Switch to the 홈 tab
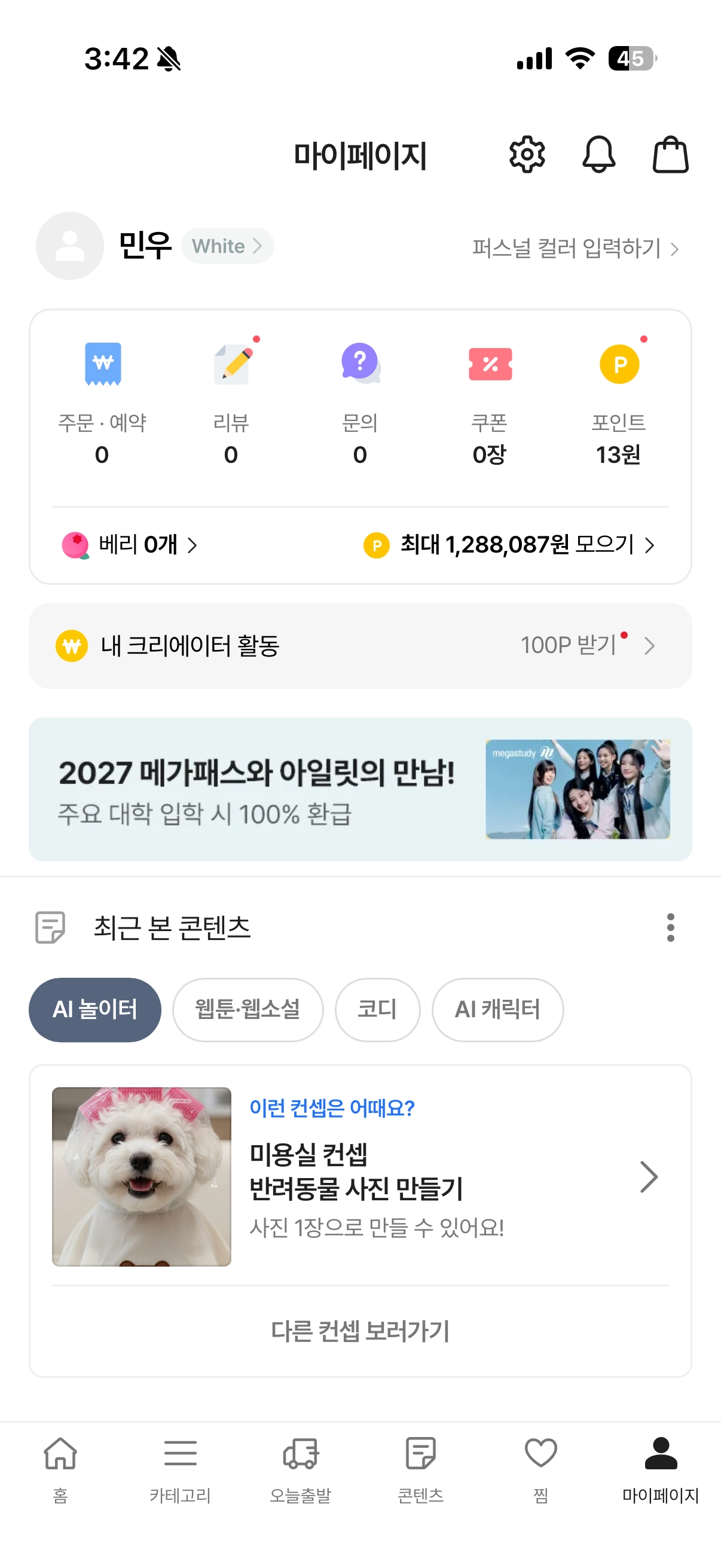Screen dimensions: 721x1568 (x=60, y=1468)
